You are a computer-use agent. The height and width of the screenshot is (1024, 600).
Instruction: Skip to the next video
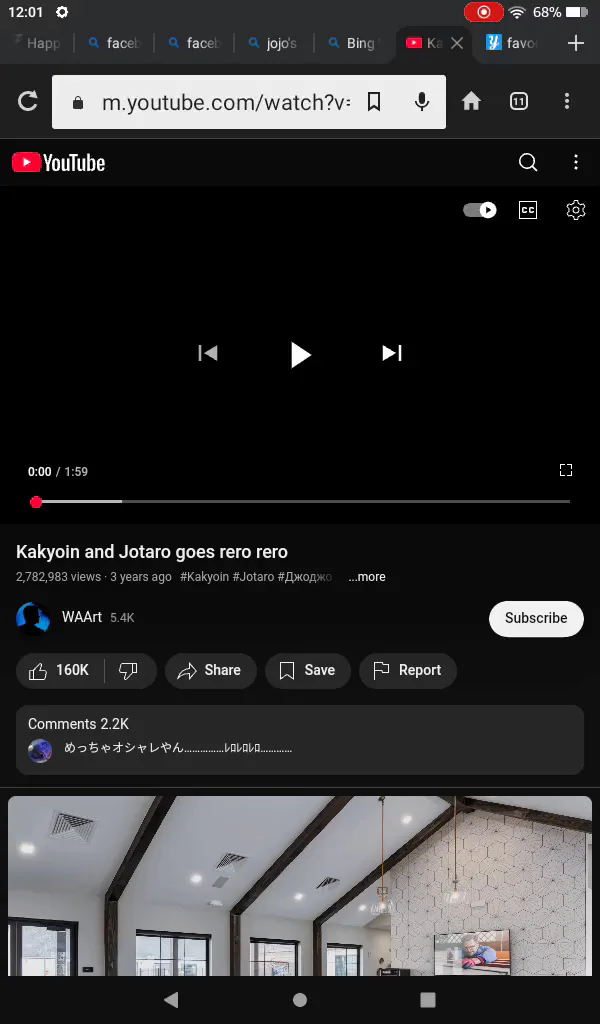(x=392, y=353)
